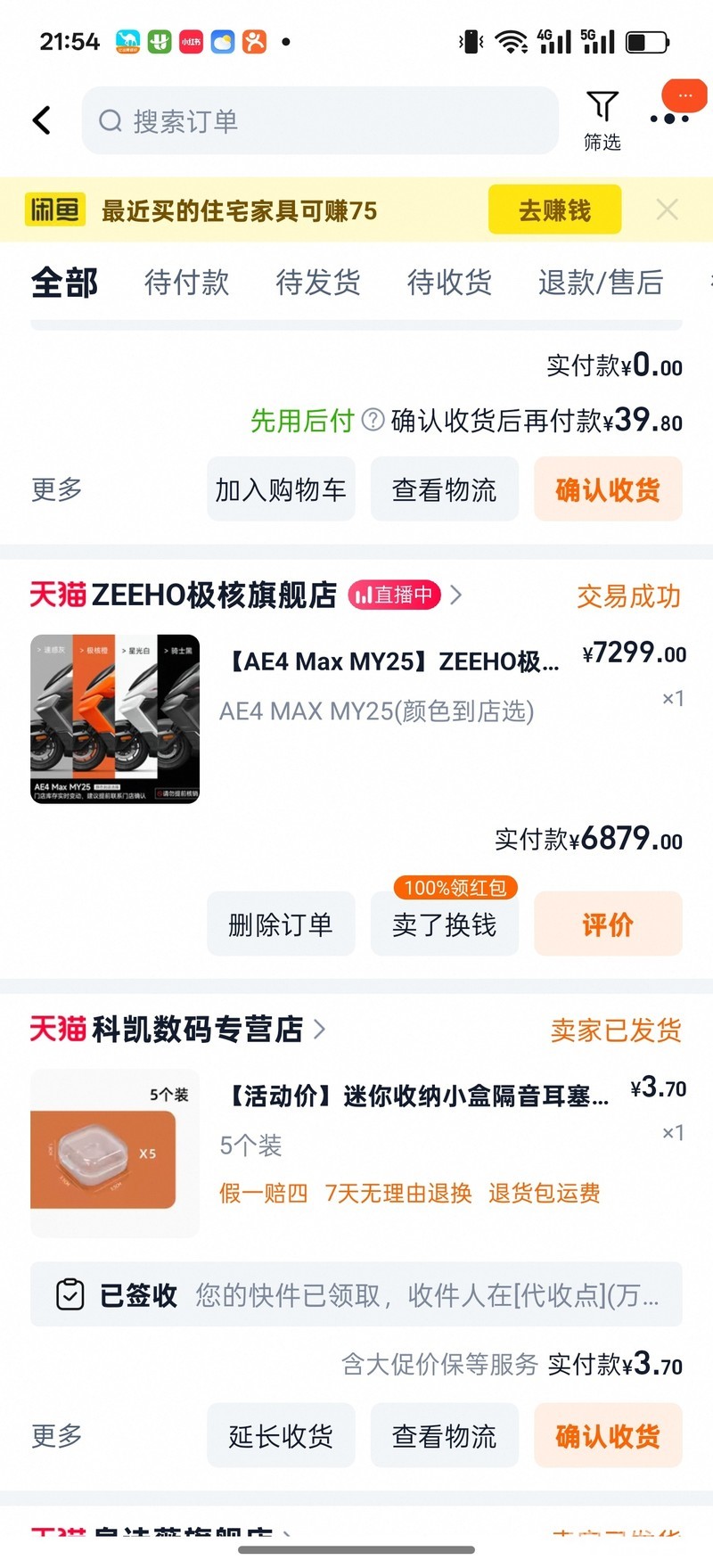Viewport: 713px width, 1568px height.
Task: Tap 加入购物车 for the first order
Action: point(281,489)
